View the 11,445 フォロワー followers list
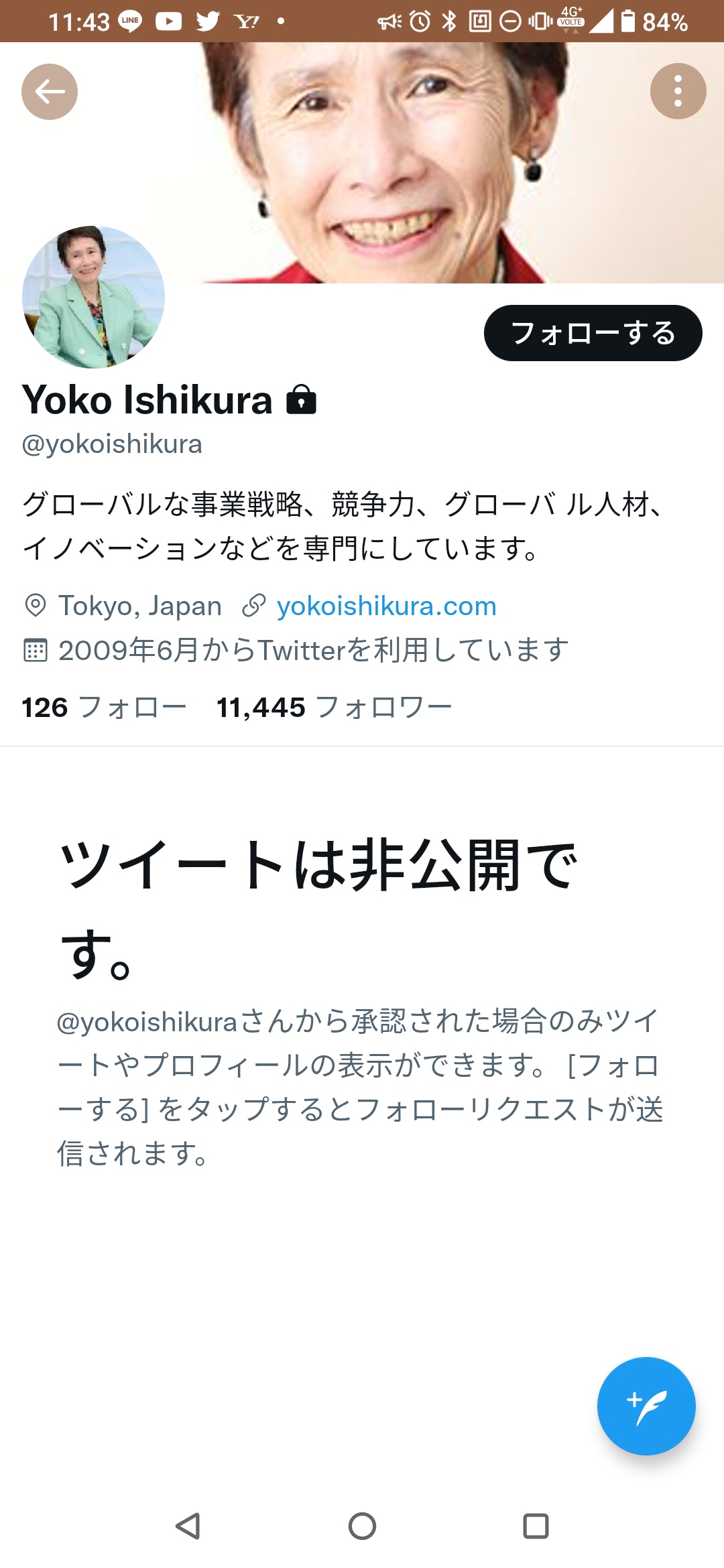Screen dimensions: 724x1568 334,708
